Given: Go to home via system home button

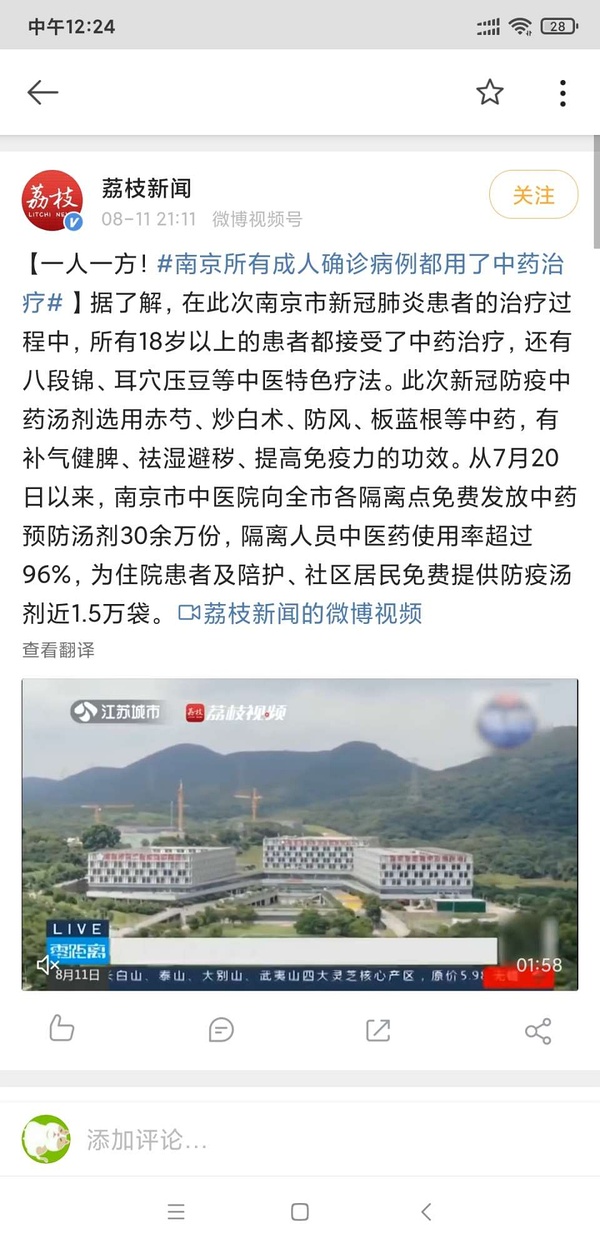Looking at the screenshot, I should 300,1212.
